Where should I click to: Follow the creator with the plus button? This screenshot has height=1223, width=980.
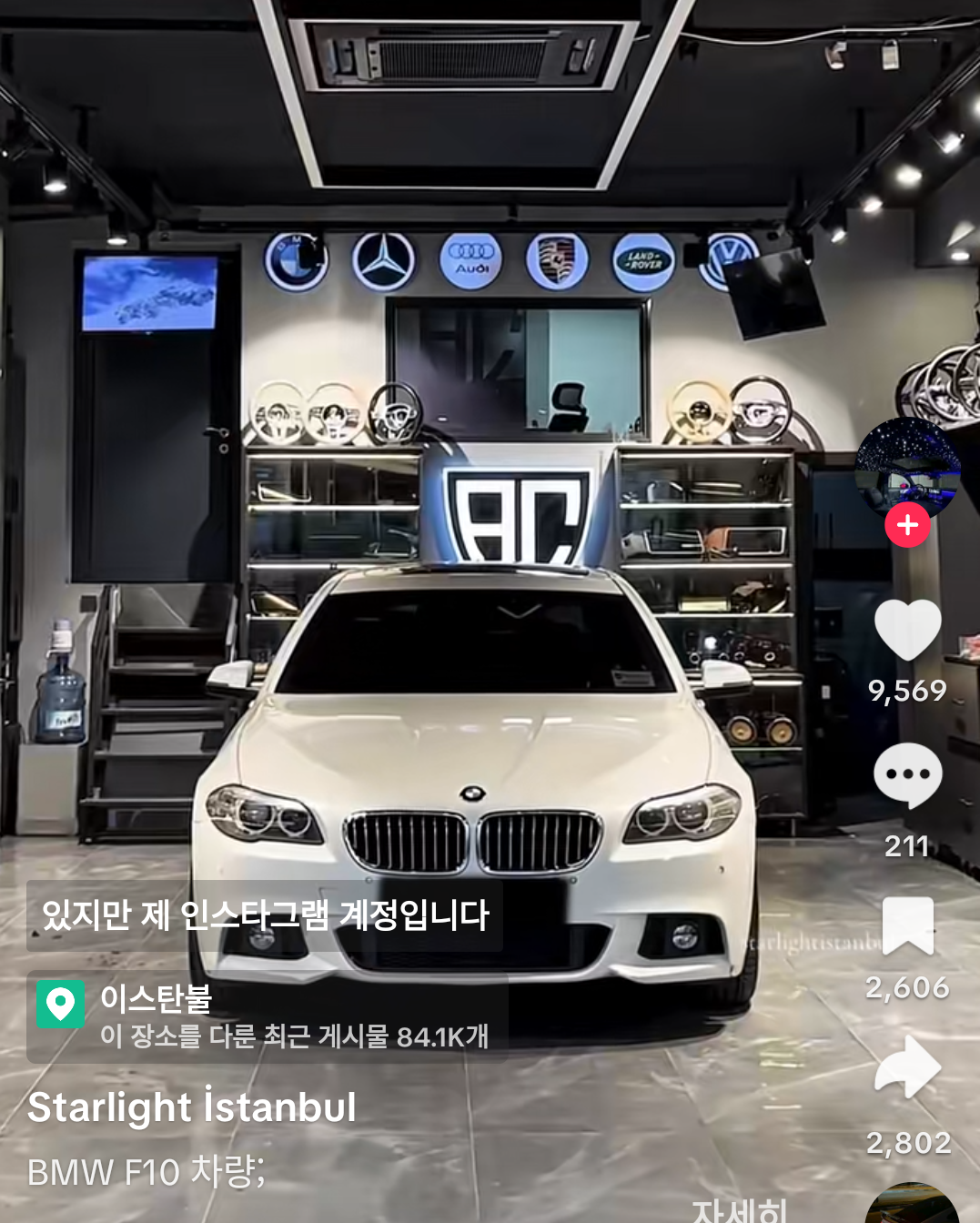pyautogui.click(x=907, y=525)
